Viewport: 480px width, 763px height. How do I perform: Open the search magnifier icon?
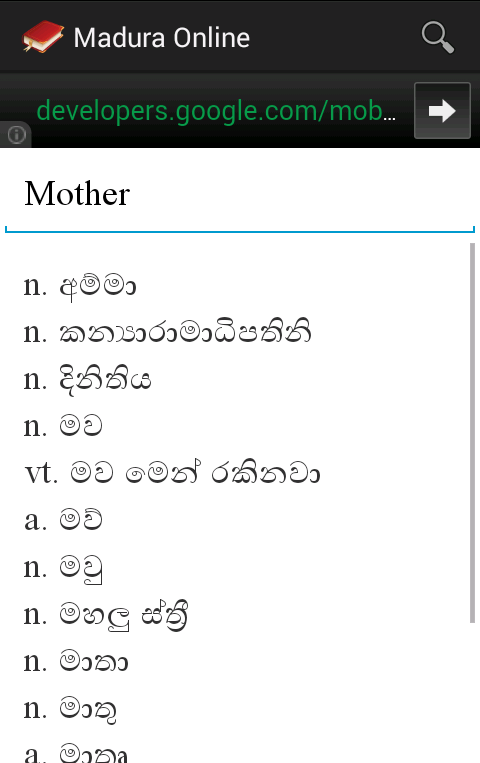[438, 37]
